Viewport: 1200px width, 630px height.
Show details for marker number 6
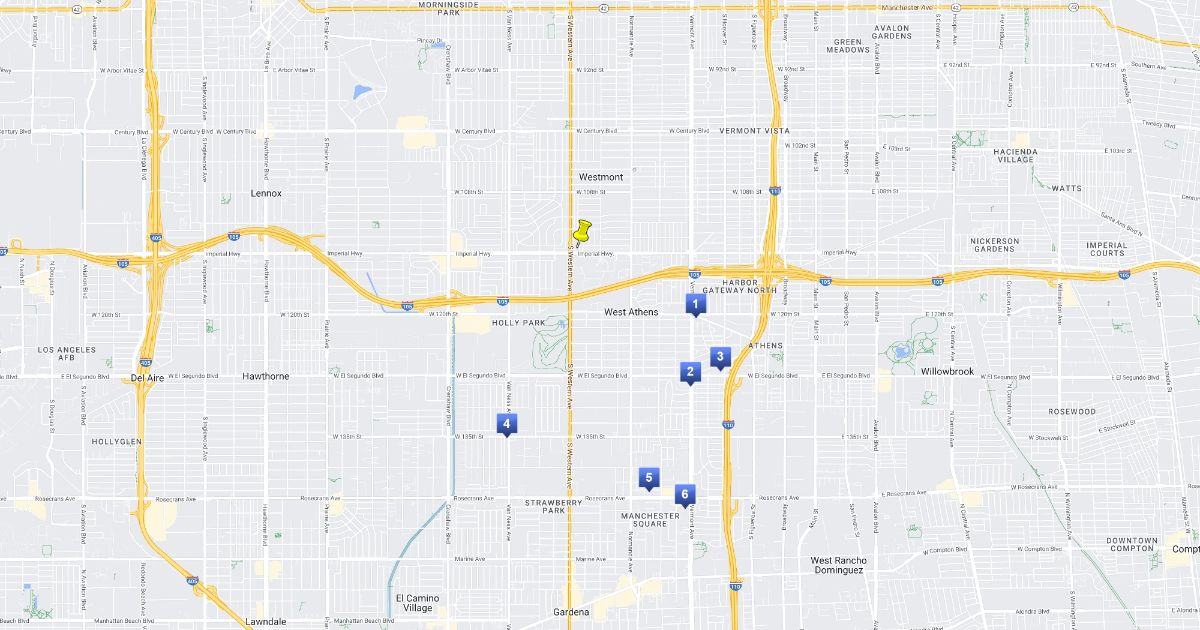(x=685, y=494)
